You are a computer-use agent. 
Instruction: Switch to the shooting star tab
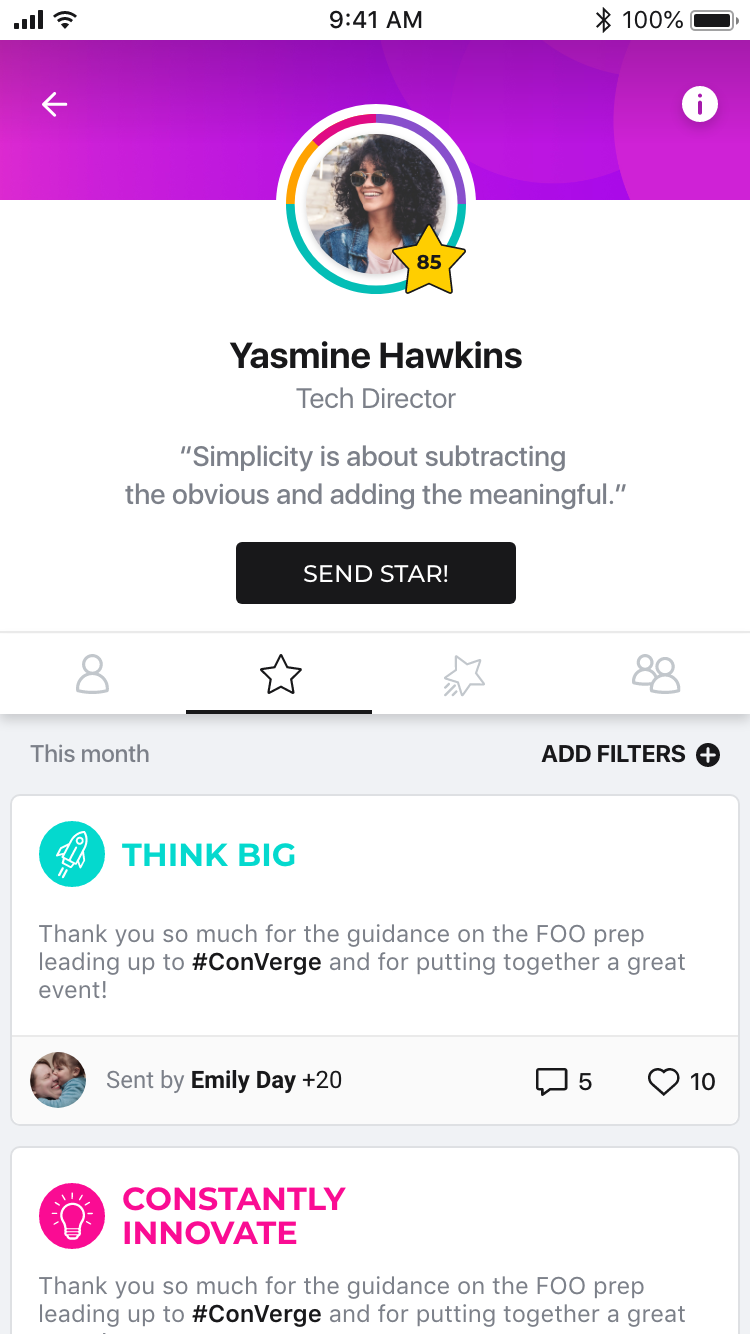point(464,676)
